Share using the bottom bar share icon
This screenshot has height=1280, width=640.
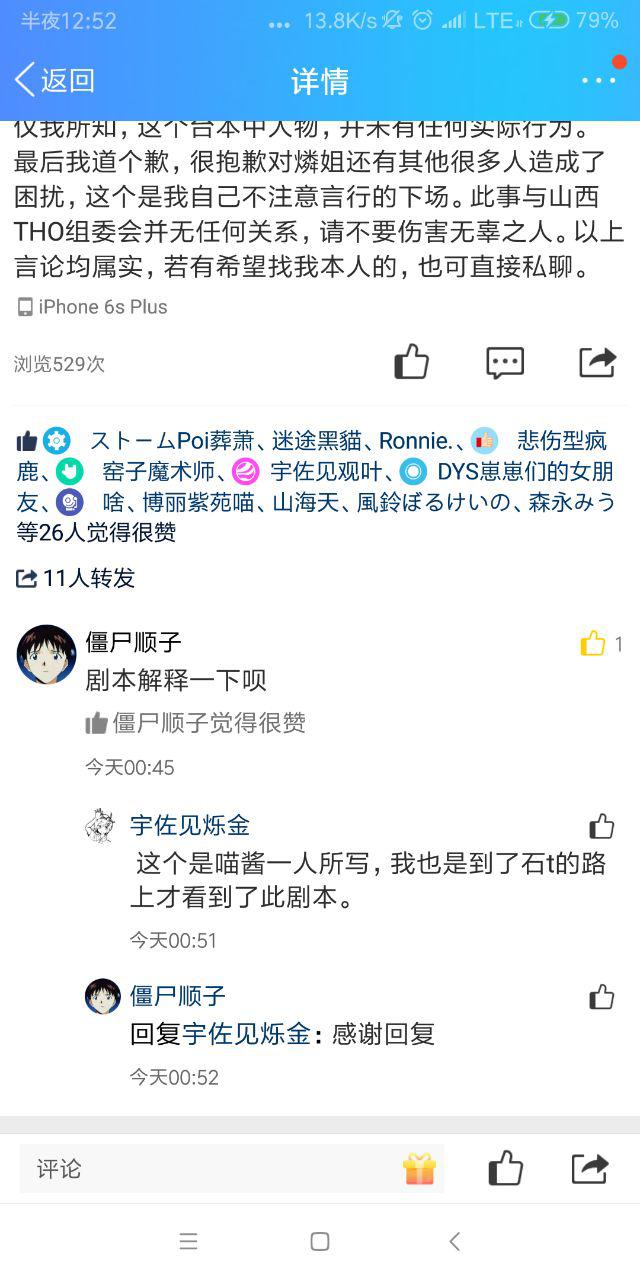tap(589, 1168)
